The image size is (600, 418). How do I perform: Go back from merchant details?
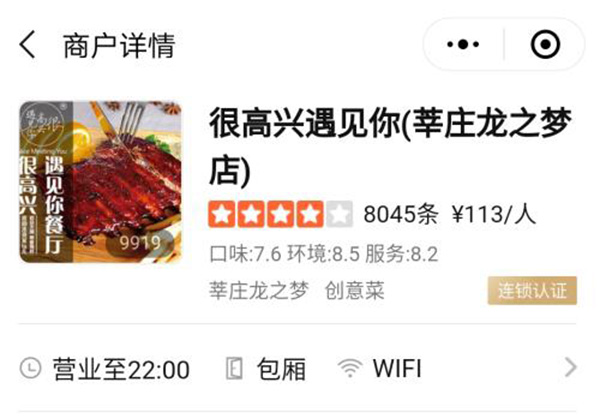[x=28, y=45]
